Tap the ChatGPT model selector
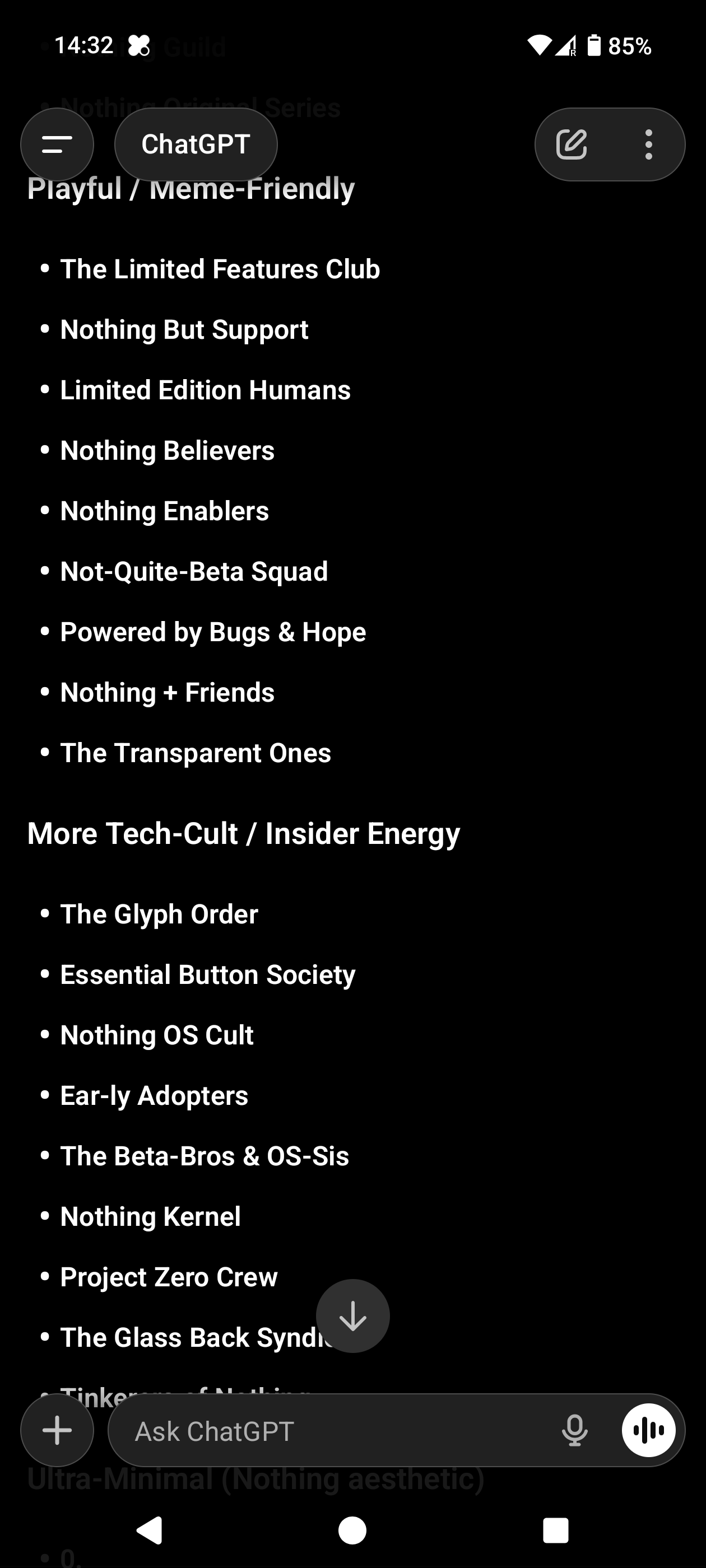Screen dimensions: 706x1568 tap(196, 144)
